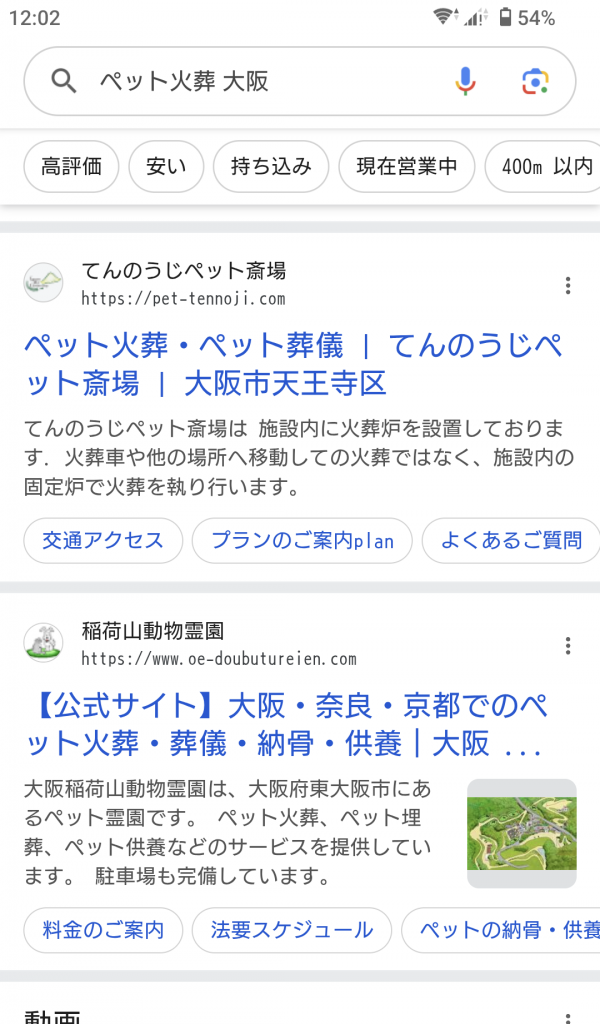Open Google Lens camera search
Viewport: 600px width, 1024px height.
(x=535, y=82)
